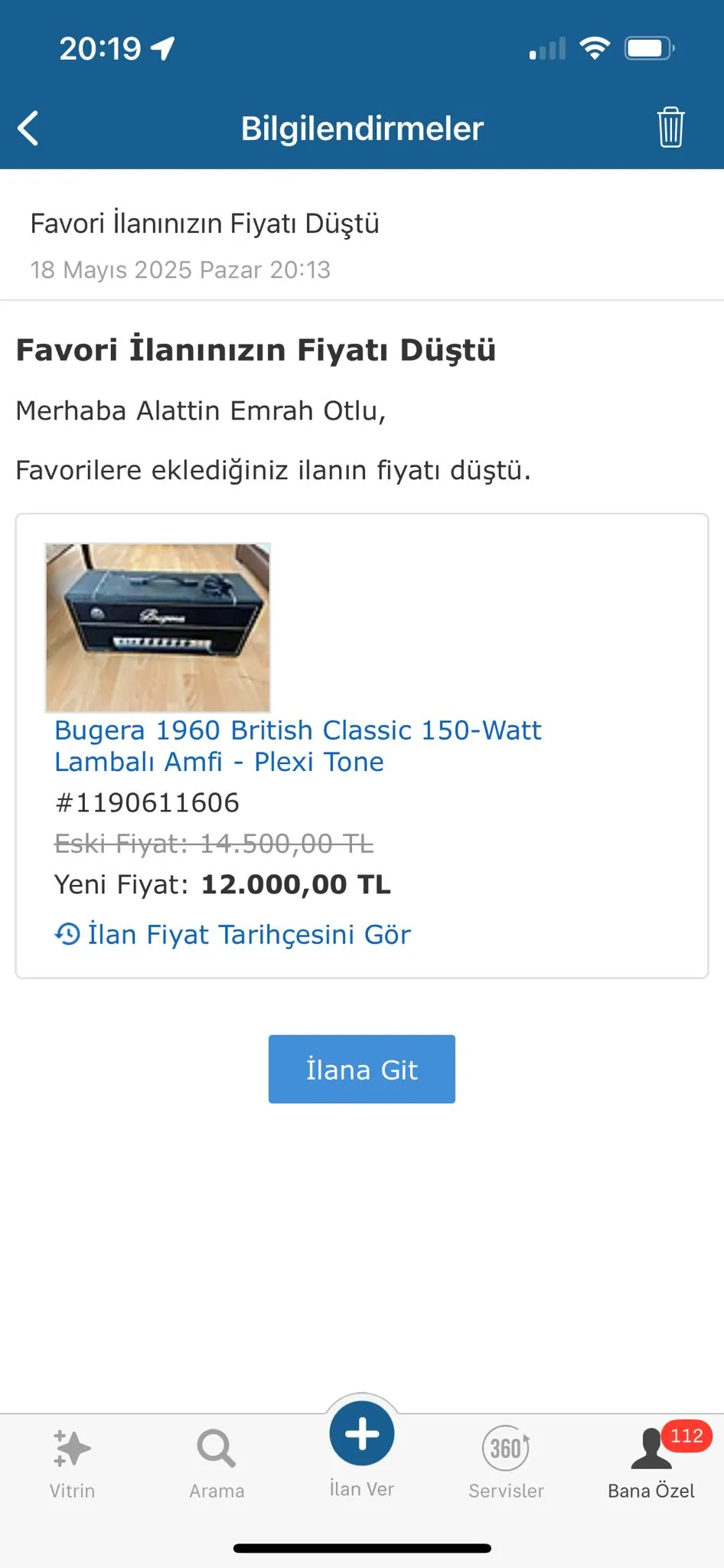Viewport: 724px width, 1568px height.
Task: Switch to the Vitrin tab
Action: coord(73,1463)
